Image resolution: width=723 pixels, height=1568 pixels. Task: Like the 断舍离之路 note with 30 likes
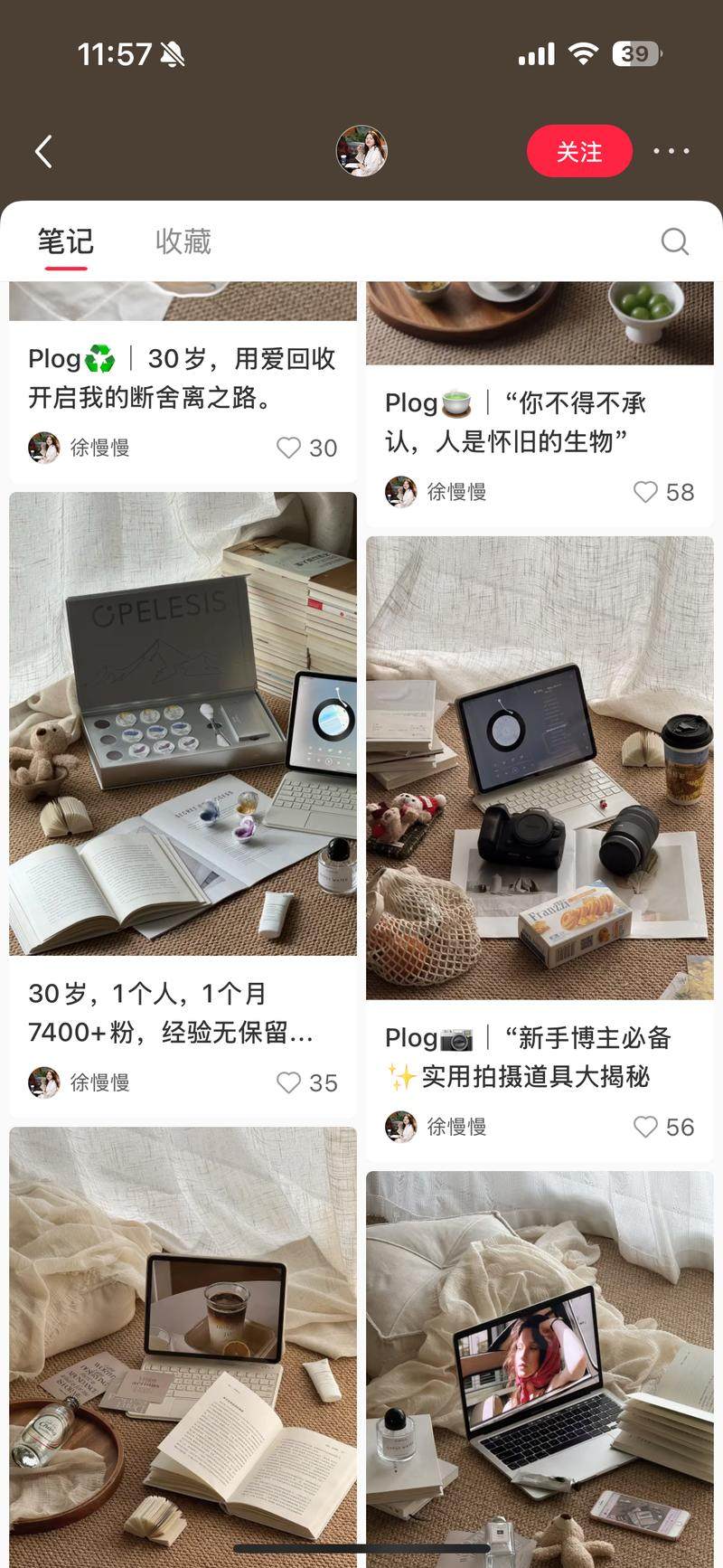click(289, 448)
